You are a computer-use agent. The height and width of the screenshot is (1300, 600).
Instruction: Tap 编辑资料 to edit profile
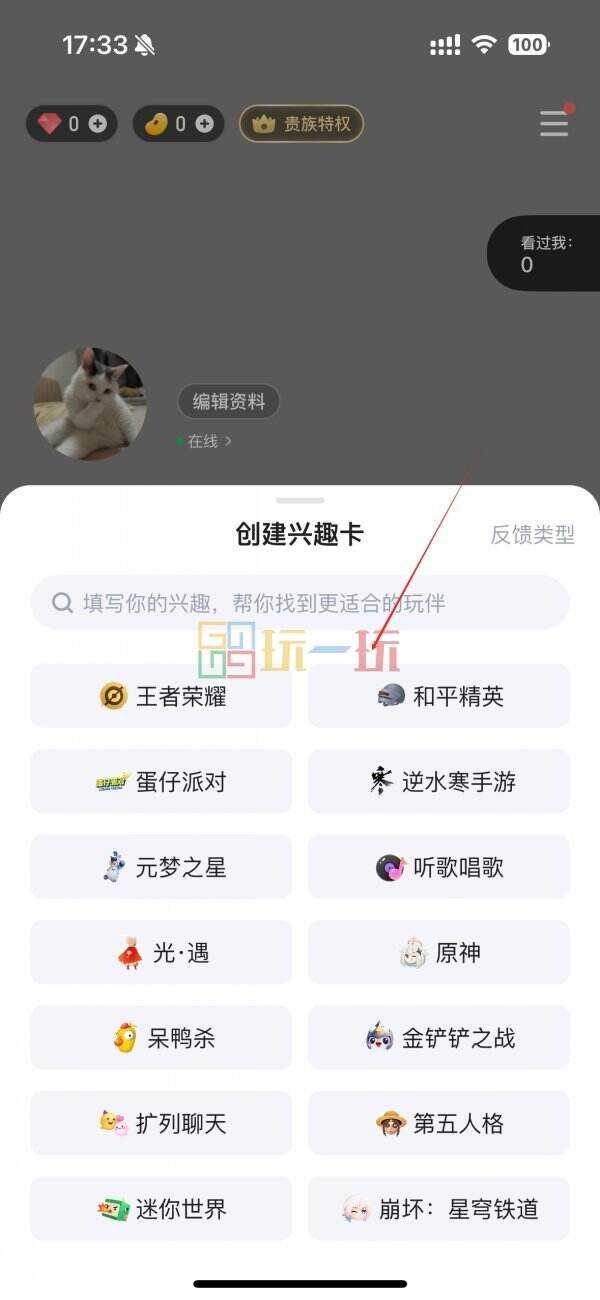point(229,402)
